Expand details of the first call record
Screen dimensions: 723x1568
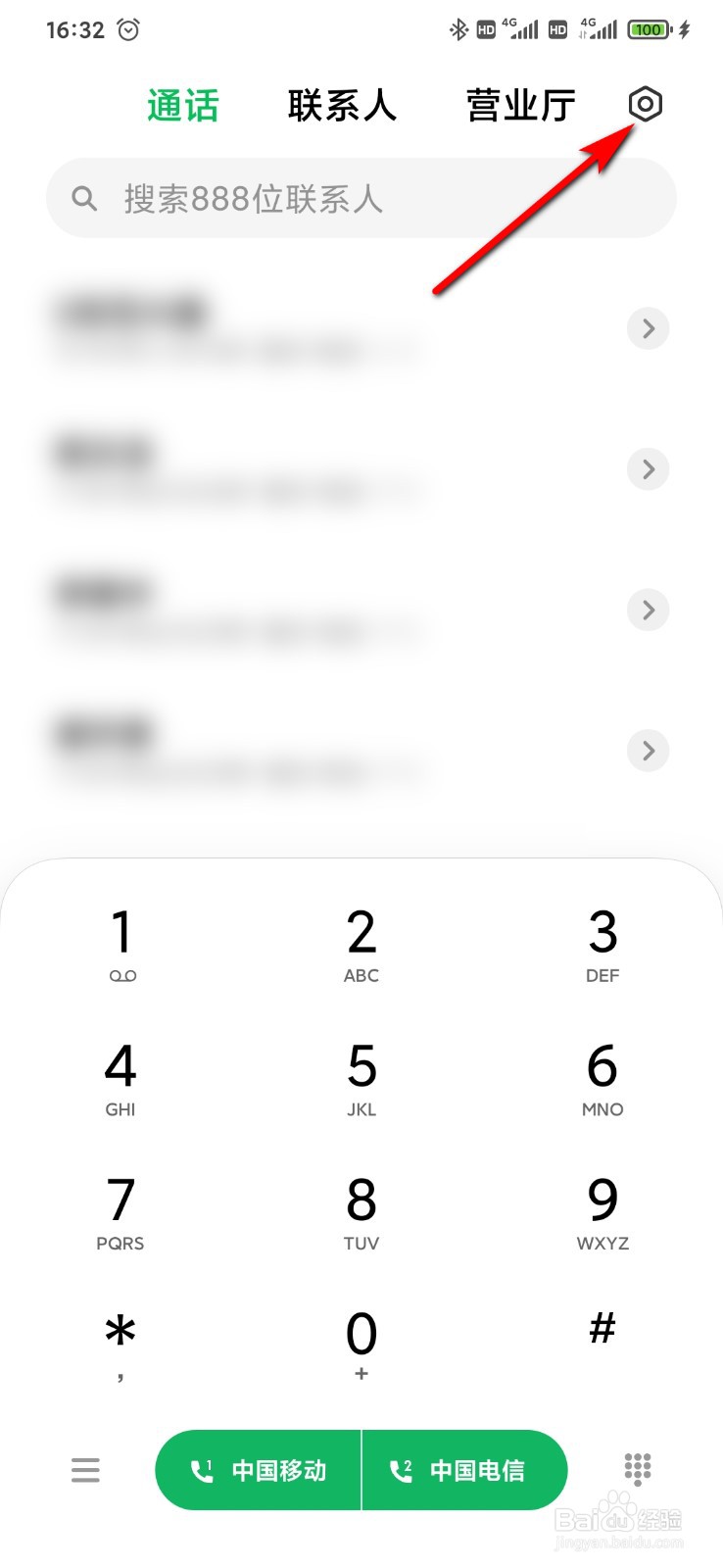click(648, 328)
